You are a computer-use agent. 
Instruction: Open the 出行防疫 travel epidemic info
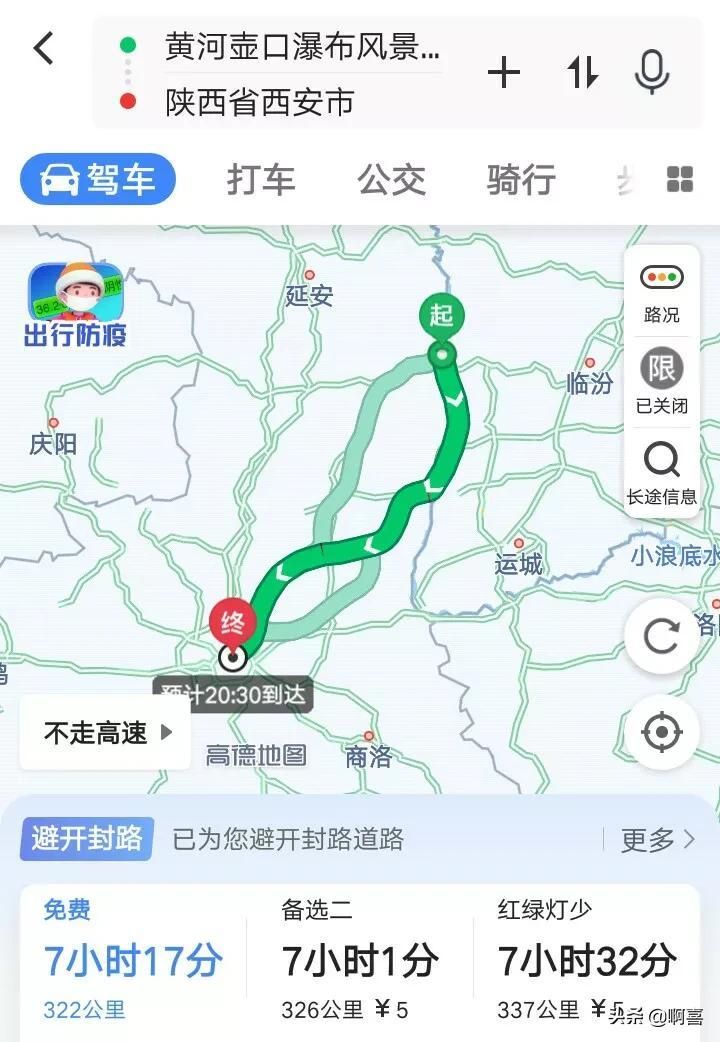point(75,304)
